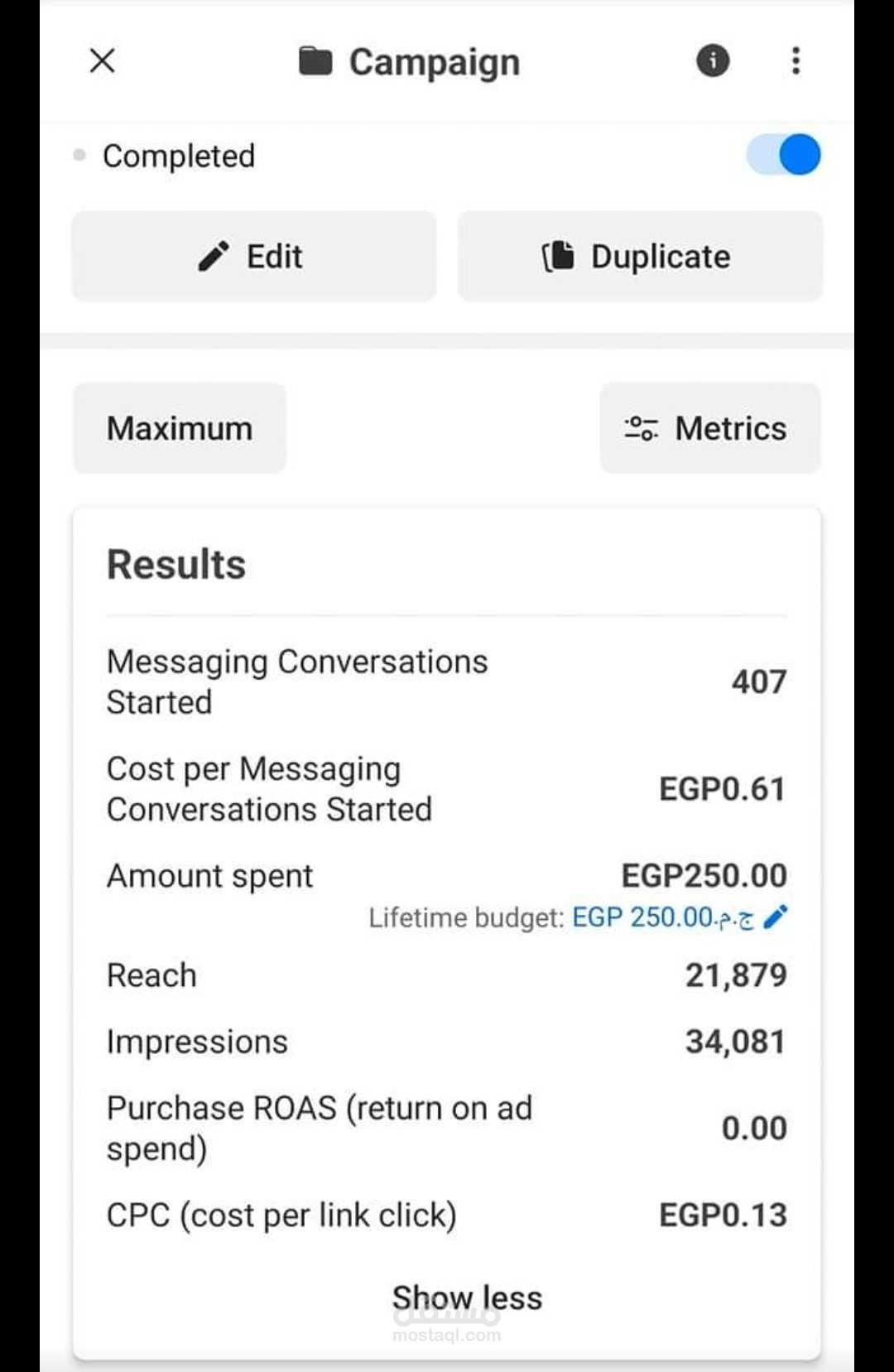Open the Metrics customization

[709, 428]
